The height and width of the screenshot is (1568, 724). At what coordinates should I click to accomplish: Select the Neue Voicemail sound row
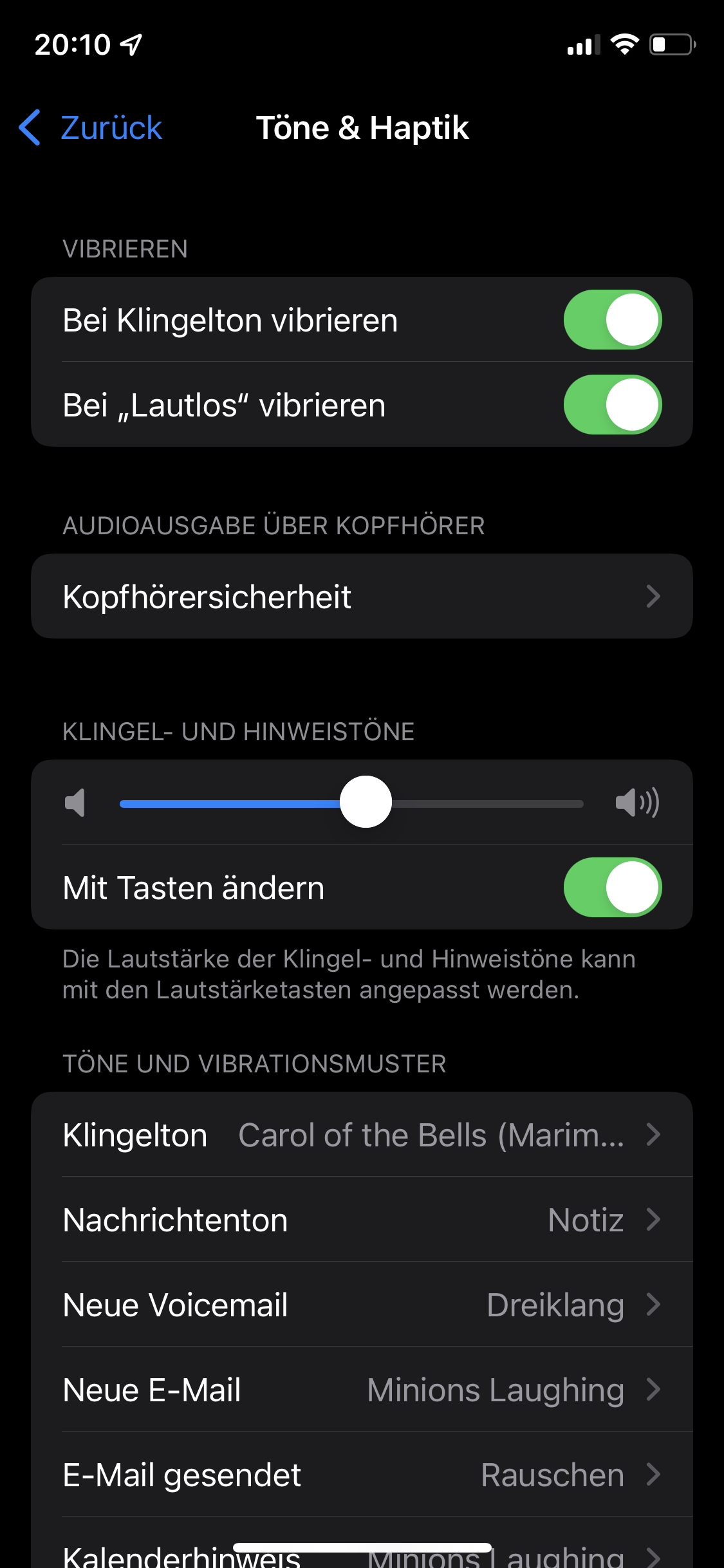click(362, 1305)
